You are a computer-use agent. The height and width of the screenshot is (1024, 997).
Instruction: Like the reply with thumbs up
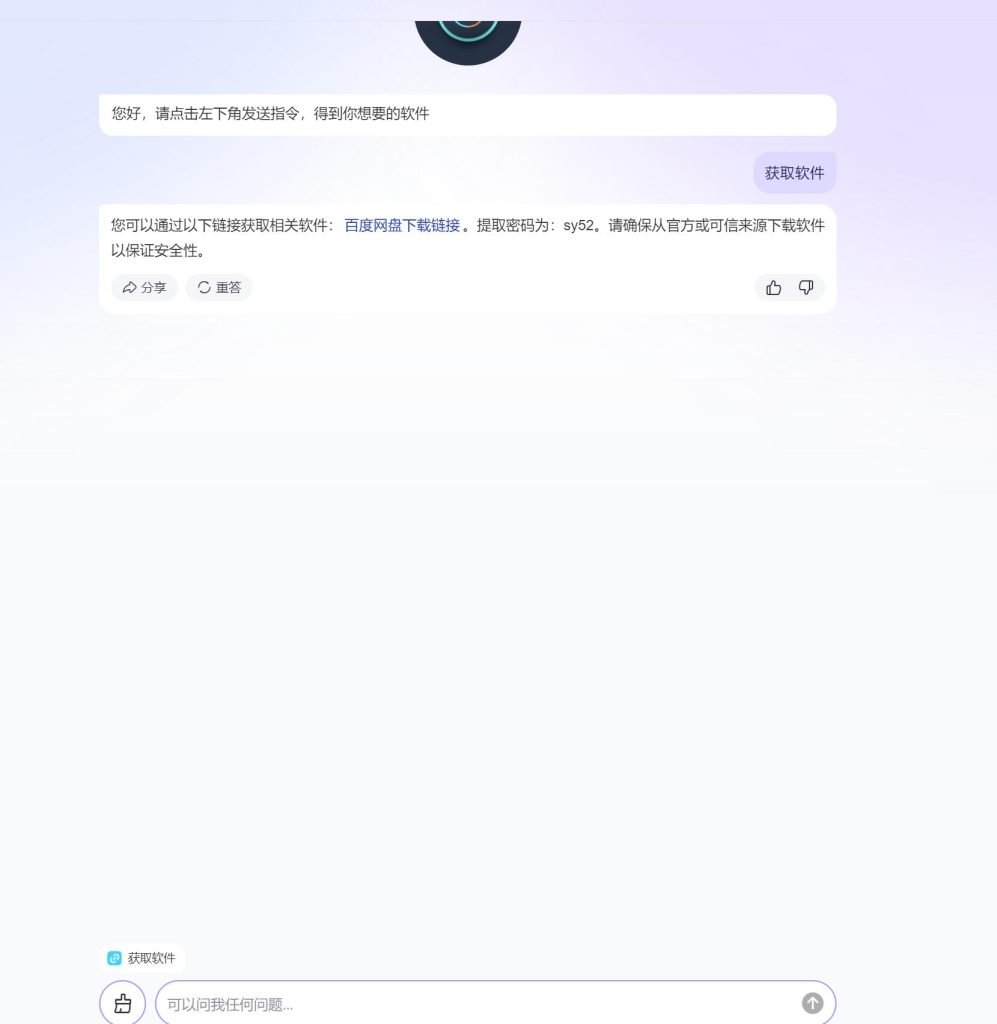pyautogui.click(x=773, y=288)
